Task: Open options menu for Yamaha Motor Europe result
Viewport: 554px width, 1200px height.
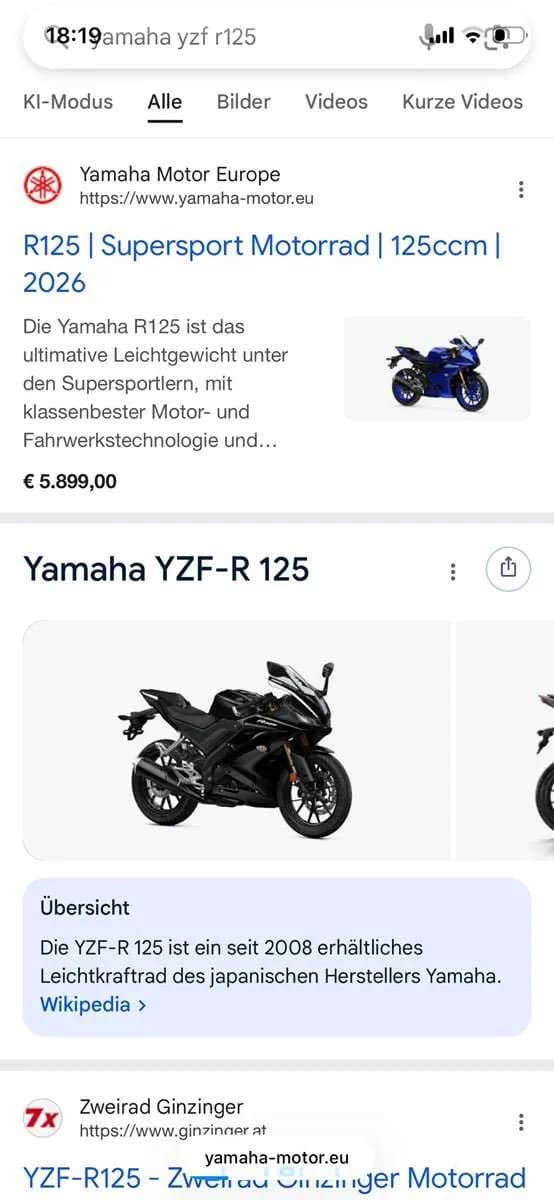Action: (x=521, y=189)
